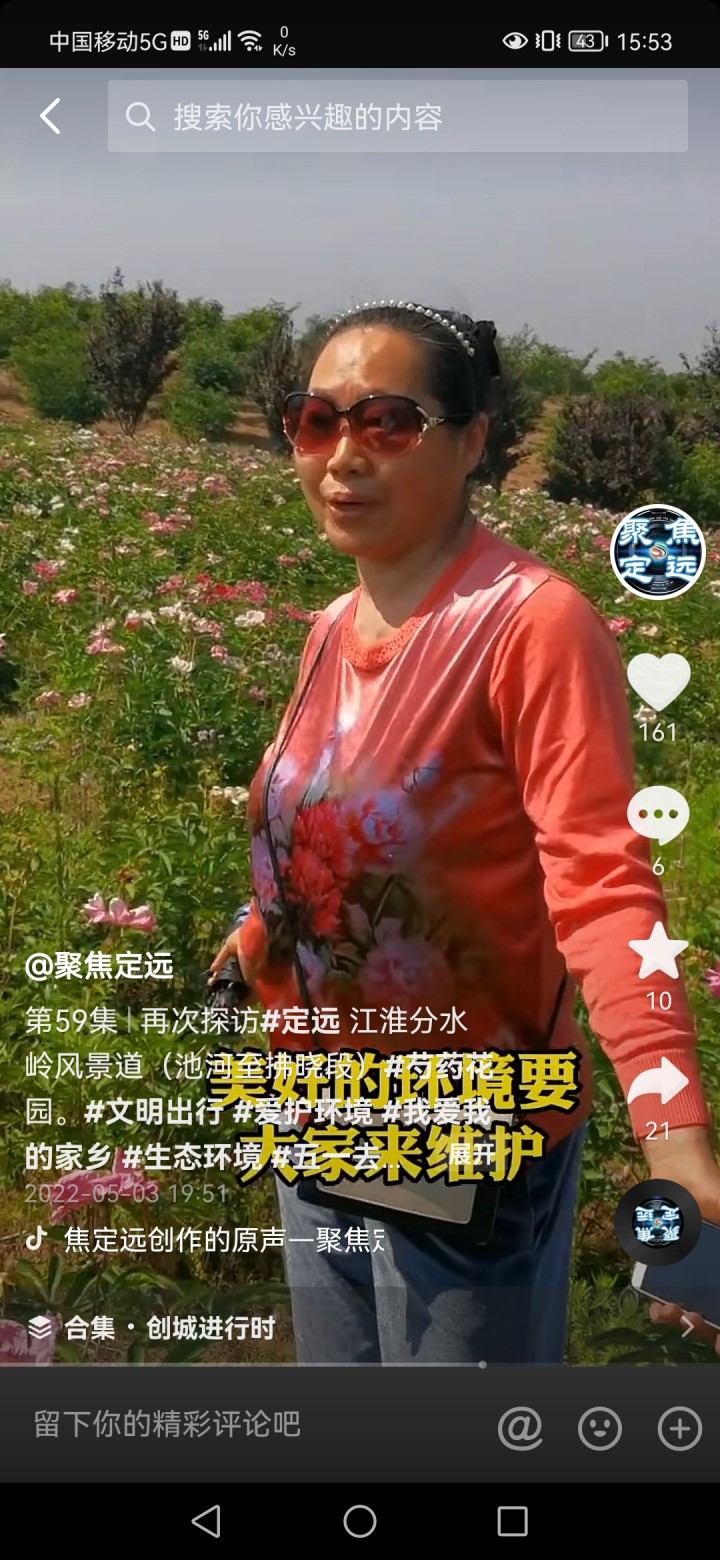Screen dimensions: 720x1560
Task: Open the recent apps switcher
Action: pos(512,1521)
